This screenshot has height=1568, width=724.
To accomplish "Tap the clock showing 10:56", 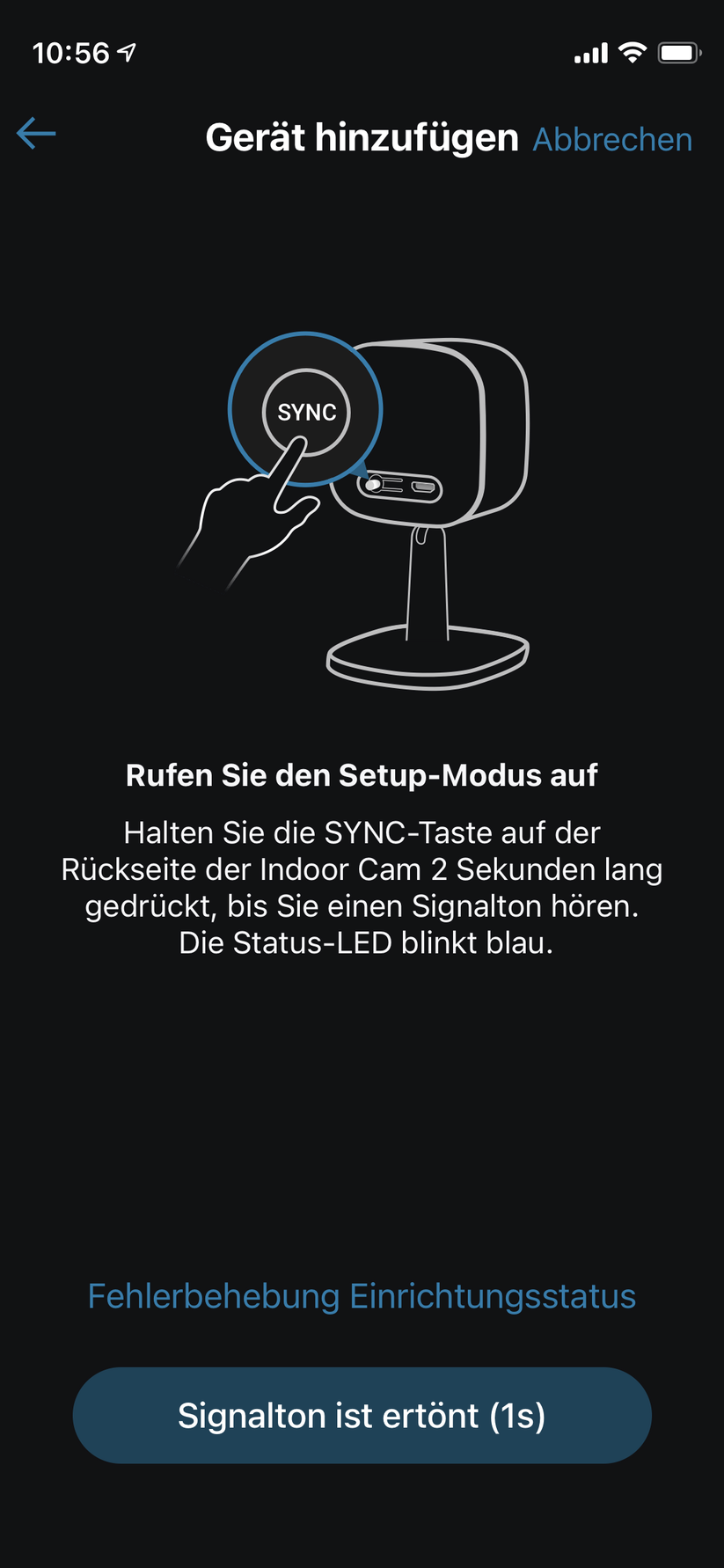I will (70, 51).
